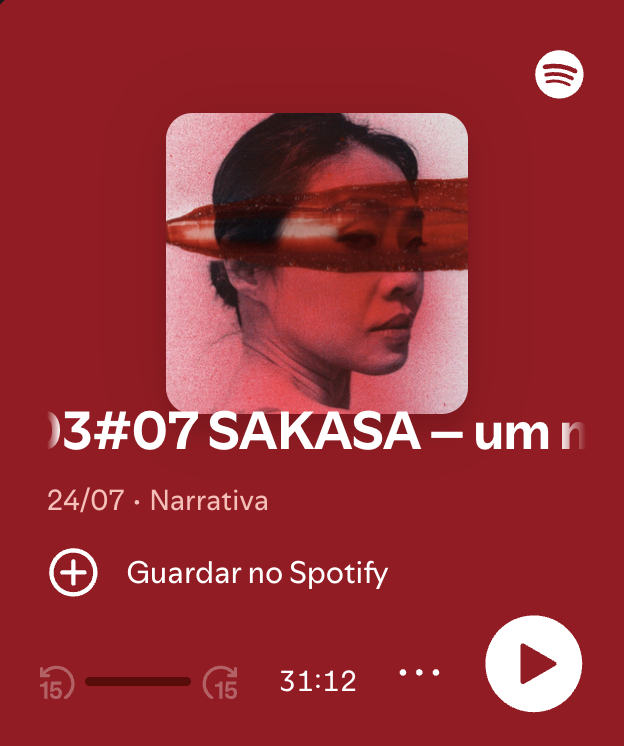Open the episode cover artwork
Viewport: 624px width, 746px height.
(x=317, y=263)
